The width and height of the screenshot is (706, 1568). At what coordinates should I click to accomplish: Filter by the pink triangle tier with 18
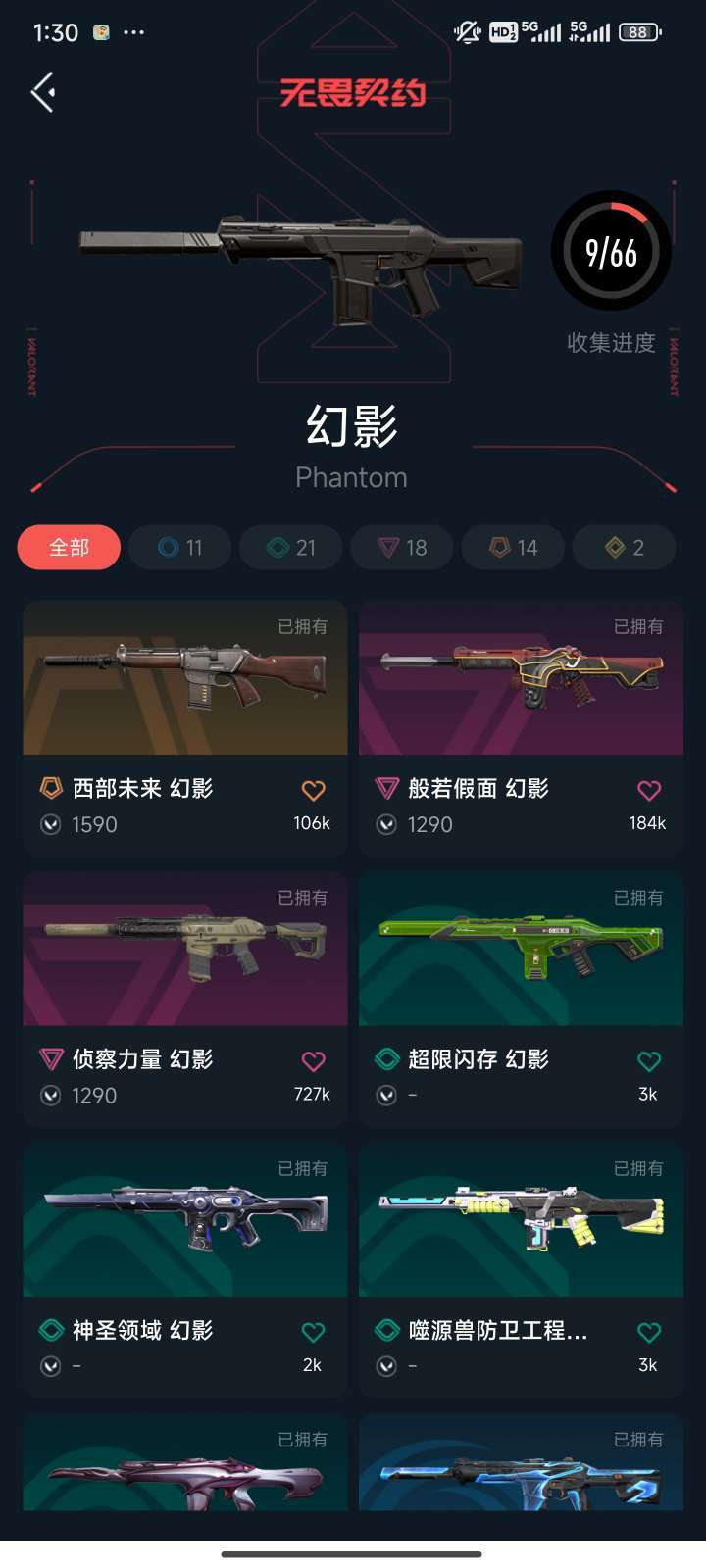pos(402,547)
